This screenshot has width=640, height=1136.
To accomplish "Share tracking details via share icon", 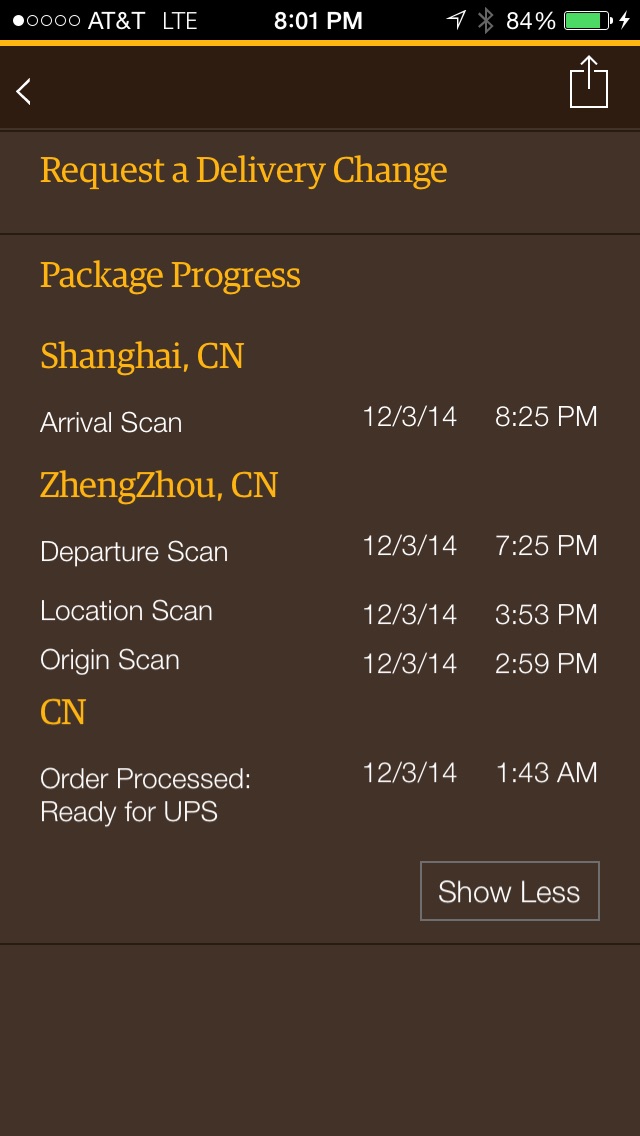I will pyautogui.click(x=589, y=82).
